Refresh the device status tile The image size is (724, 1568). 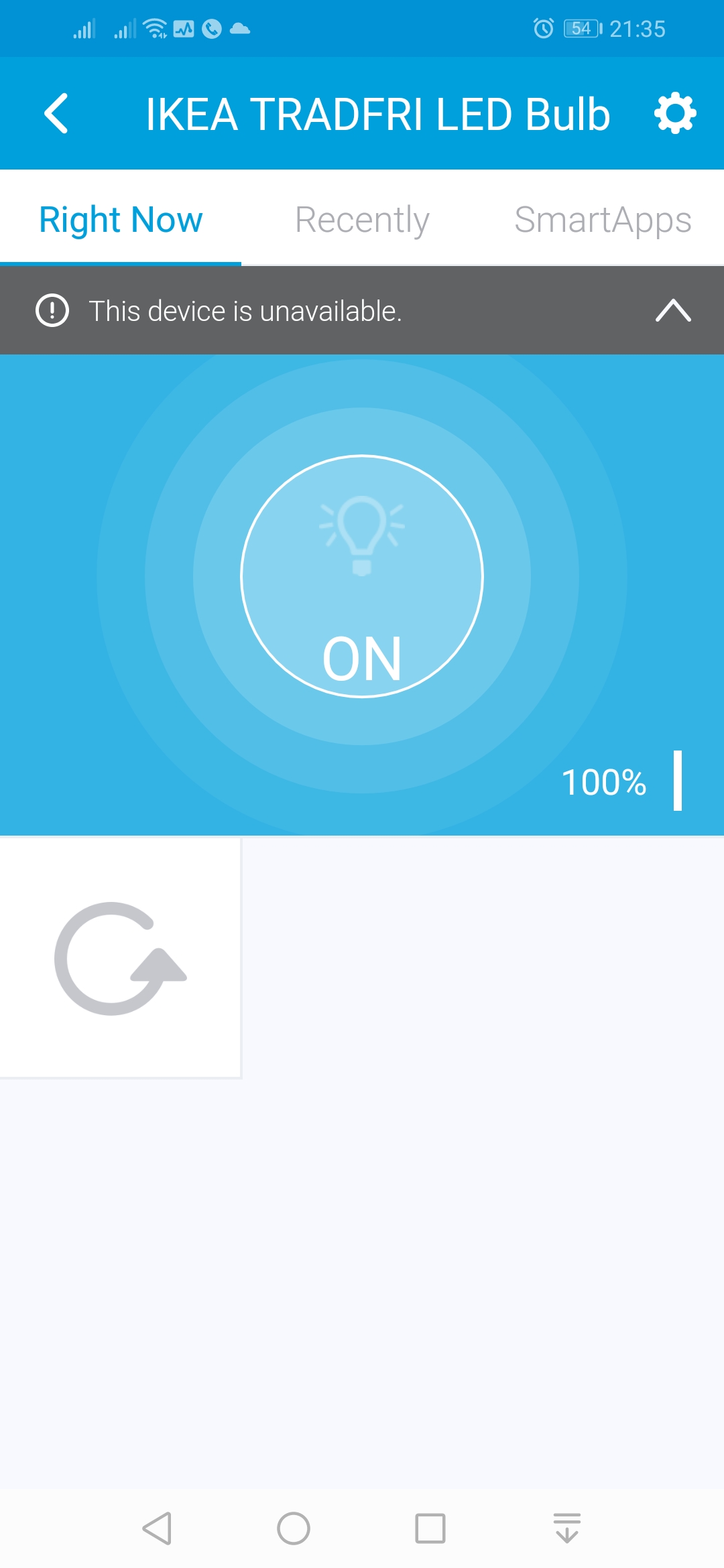(121, 958)
